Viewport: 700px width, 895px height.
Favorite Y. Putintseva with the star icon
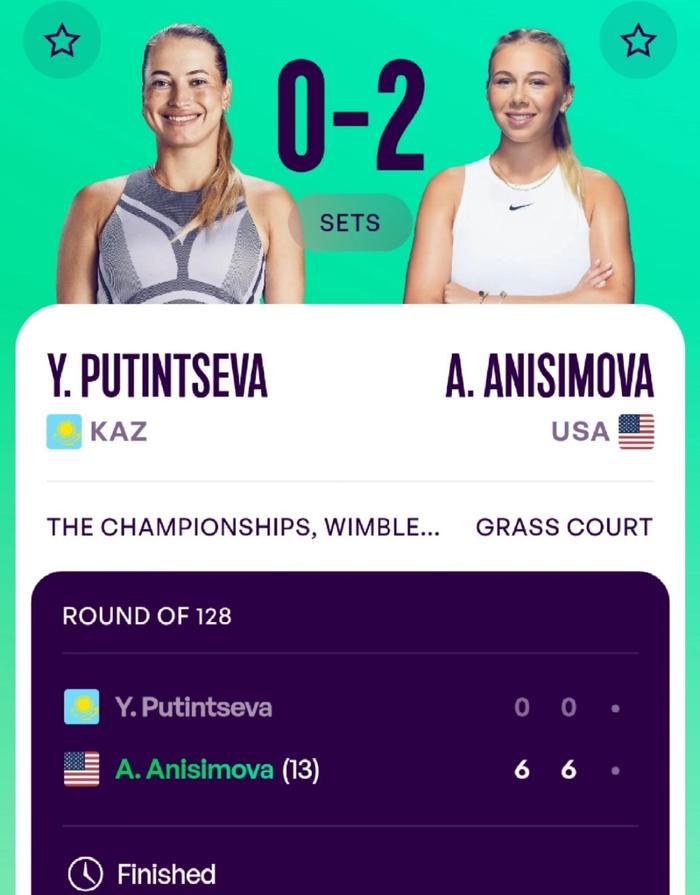click(x=61, y=41)
